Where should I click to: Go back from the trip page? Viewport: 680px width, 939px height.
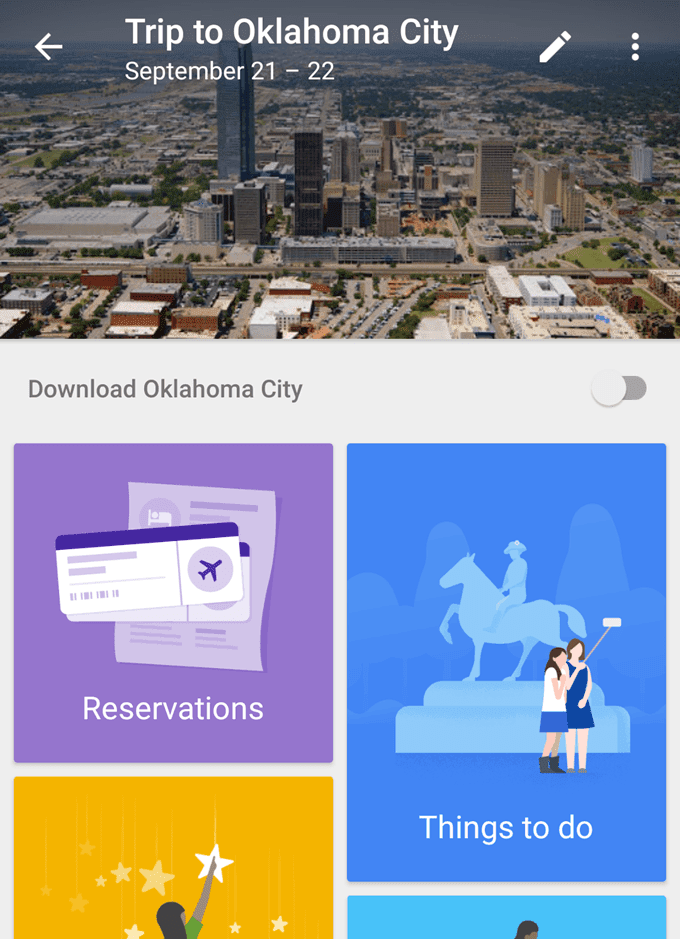48,47
